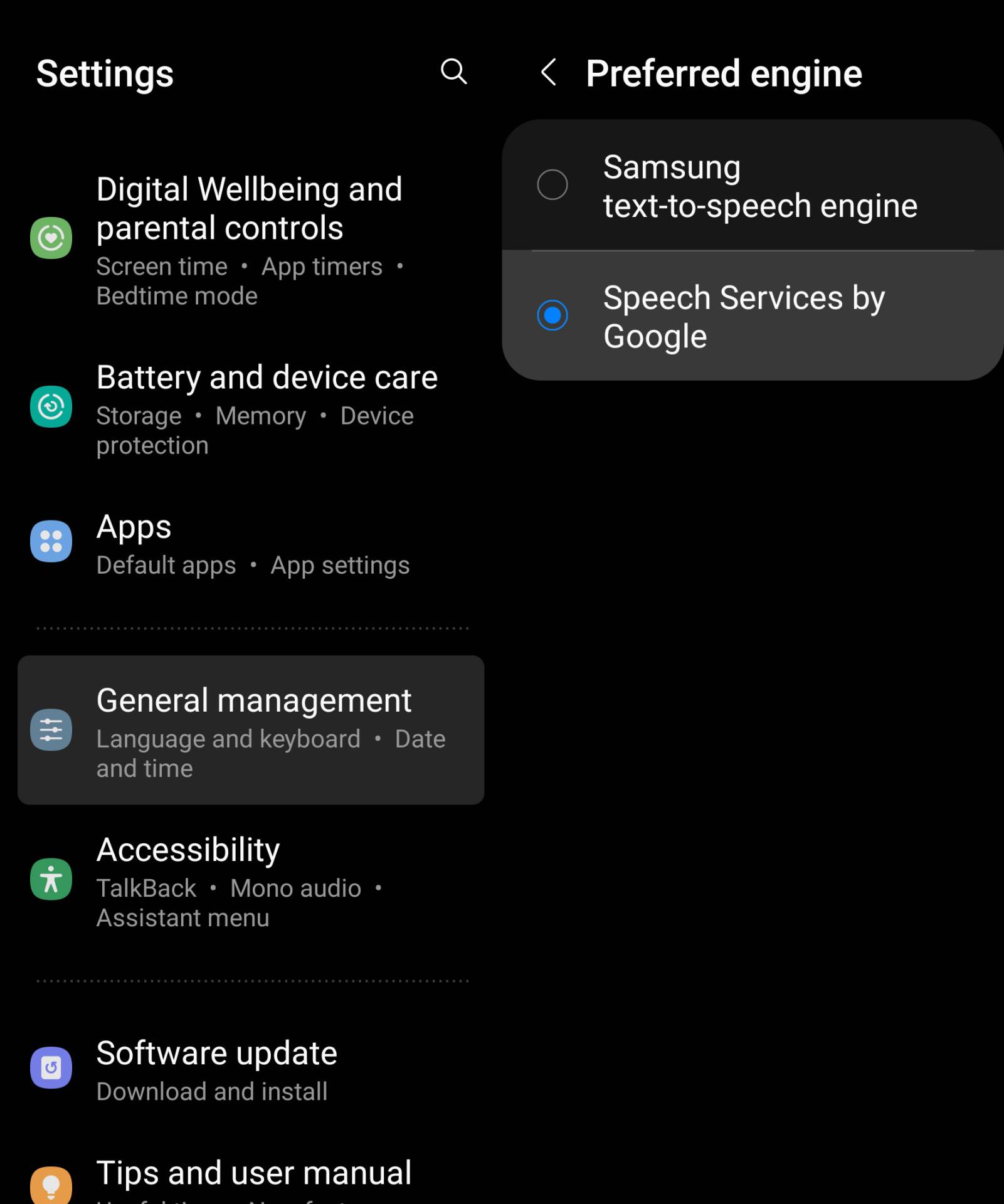Select Speech Services by Google
The image size is (1004, 1204).
pos(753,316)
